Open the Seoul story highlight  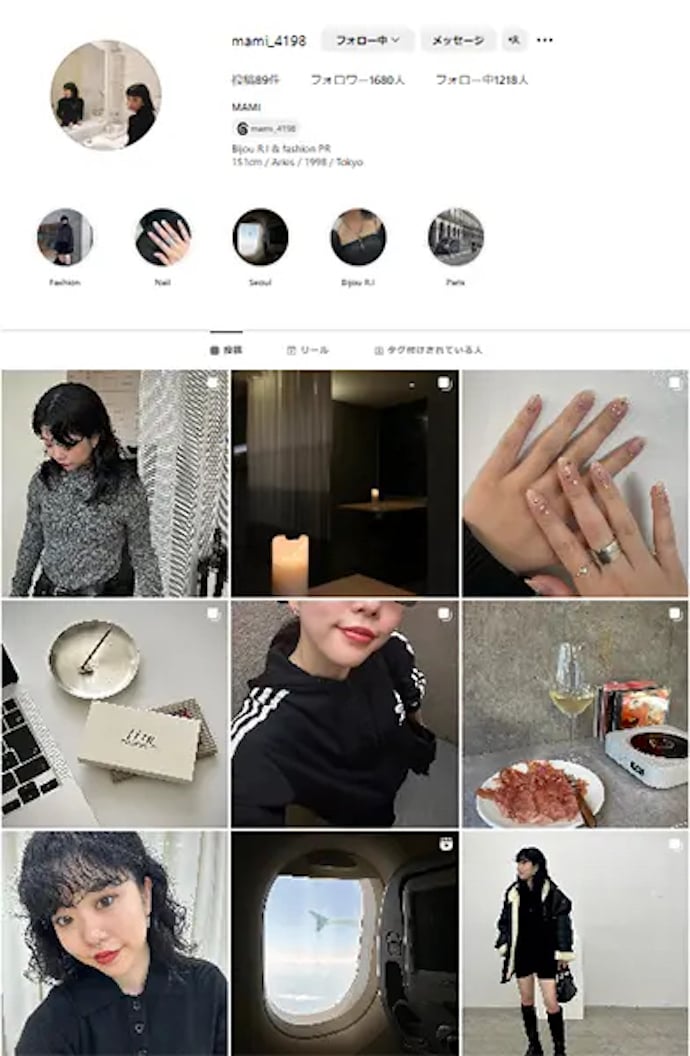(260, 237)
